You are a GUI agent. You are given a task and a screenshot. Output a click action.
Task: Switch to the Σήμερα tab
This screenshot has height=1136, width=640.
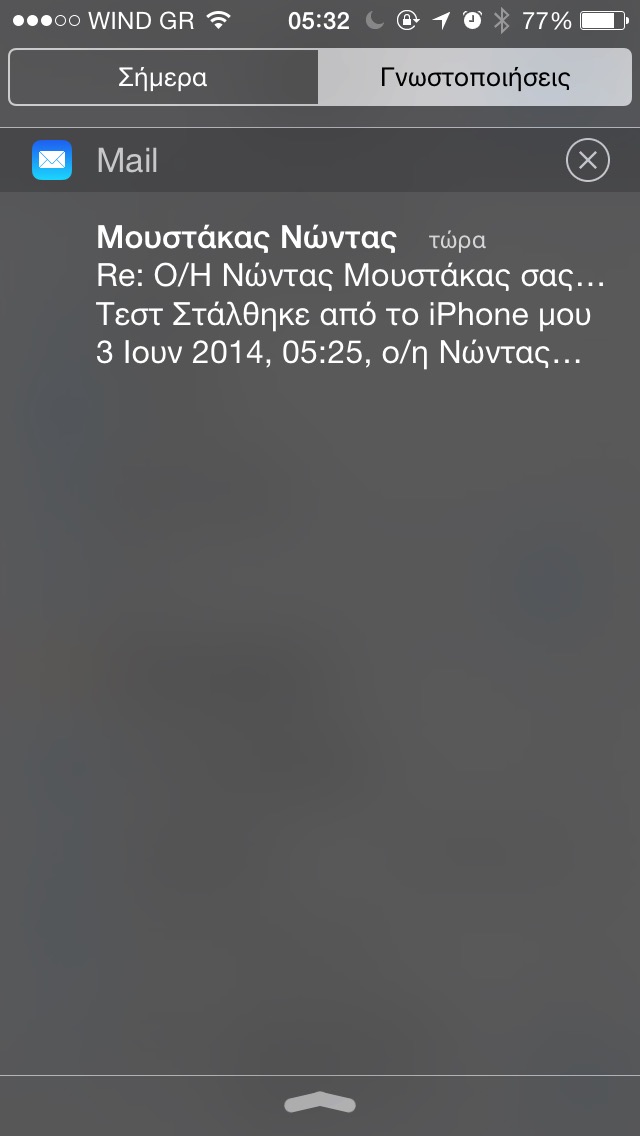[163, 77]
